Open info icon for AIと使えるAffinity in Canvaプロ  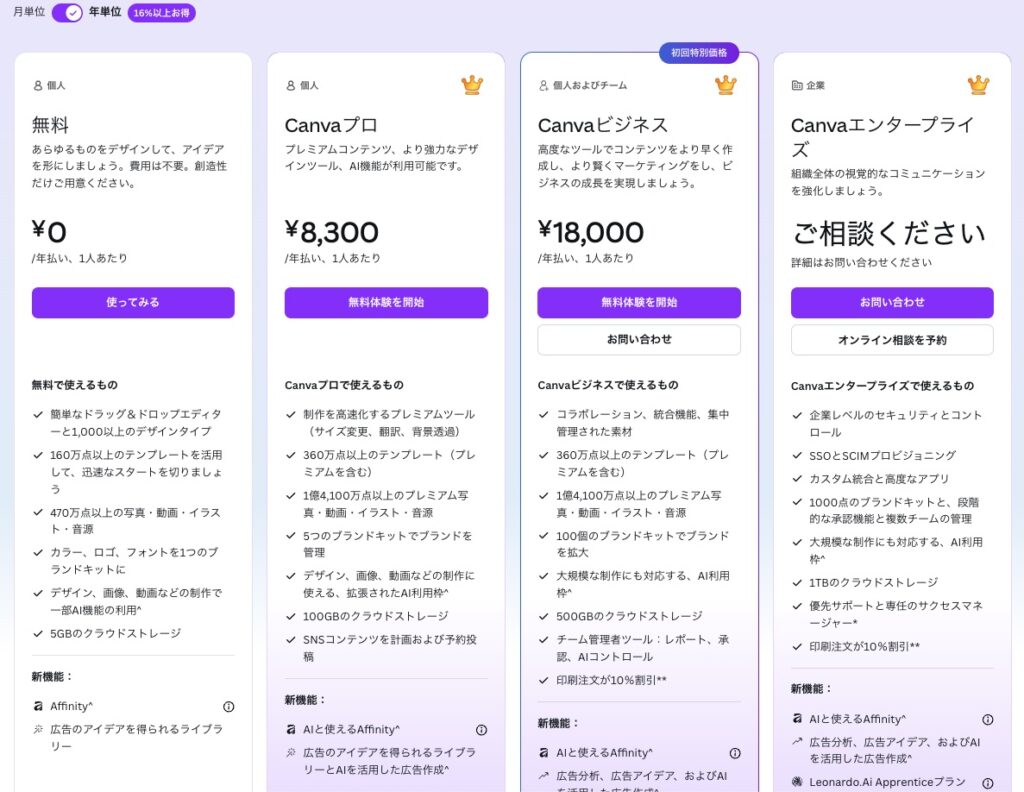pos(481,730)
